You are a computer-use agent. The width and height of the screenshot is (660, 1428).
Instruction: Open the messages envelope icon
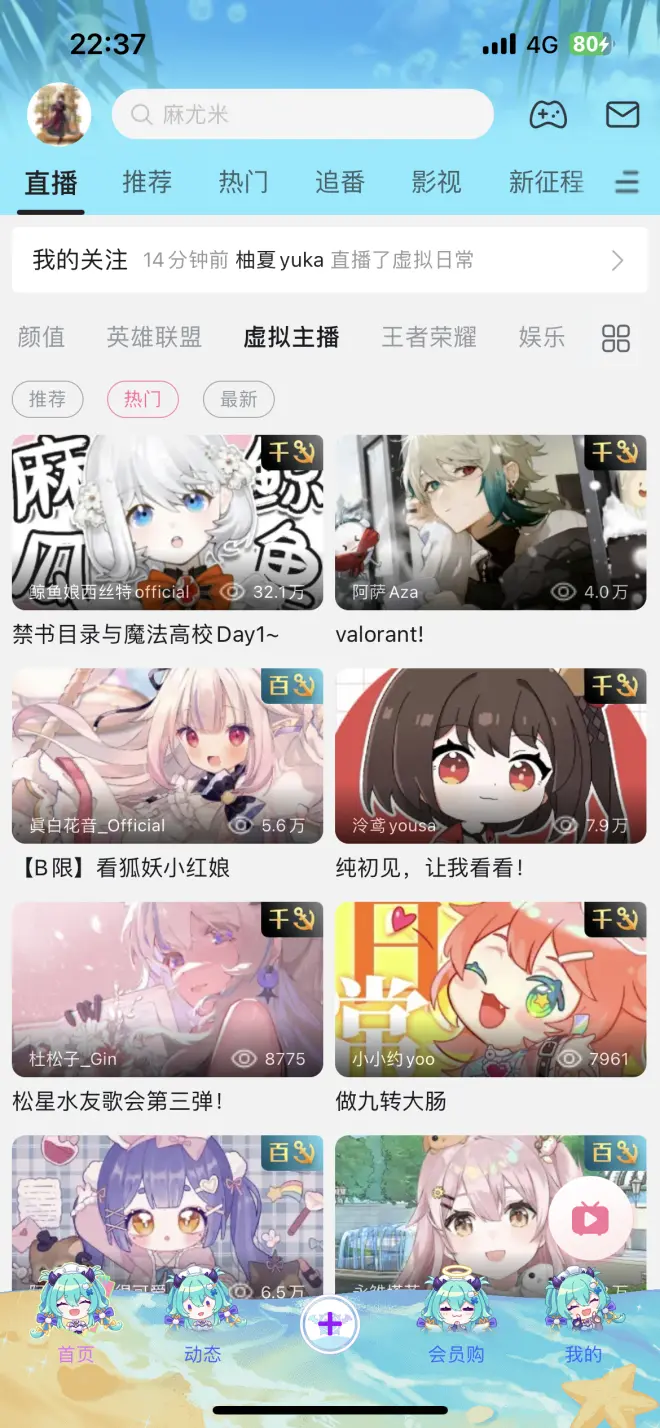tap(622, 115)
